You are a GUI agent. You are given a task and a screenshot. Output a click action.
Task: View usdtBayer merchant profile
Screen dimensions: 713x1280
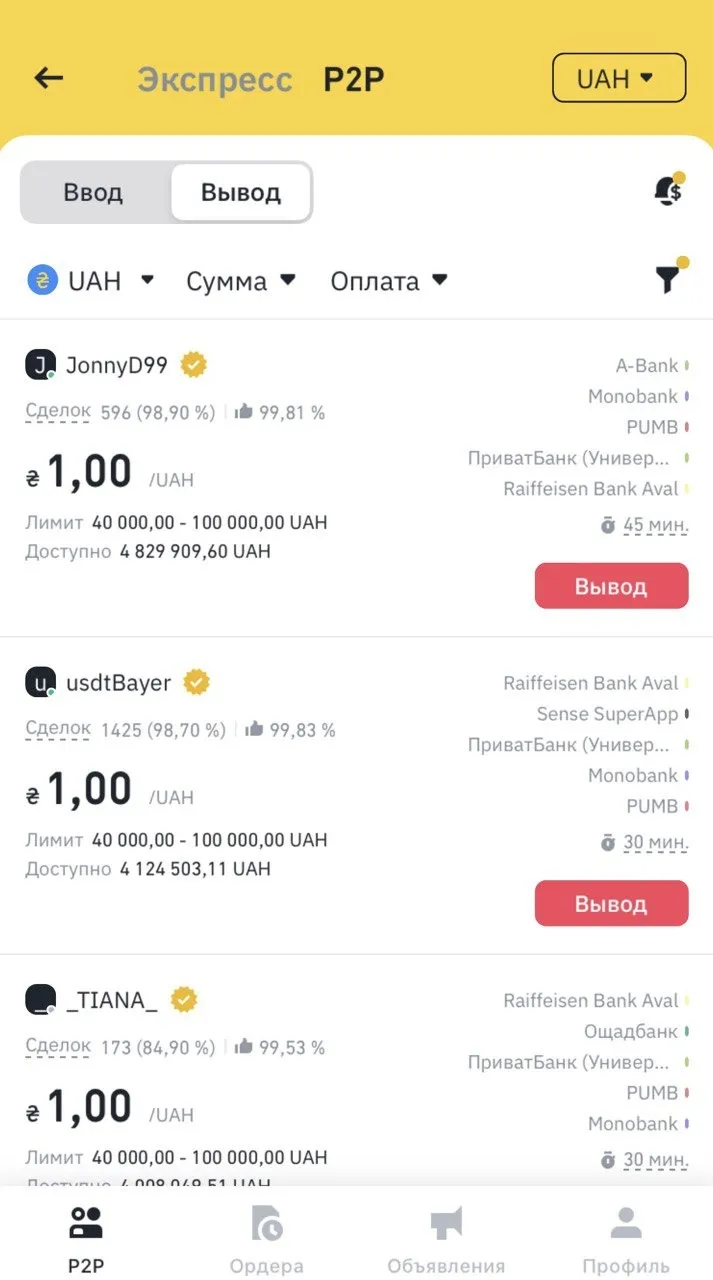pos(118,683)
